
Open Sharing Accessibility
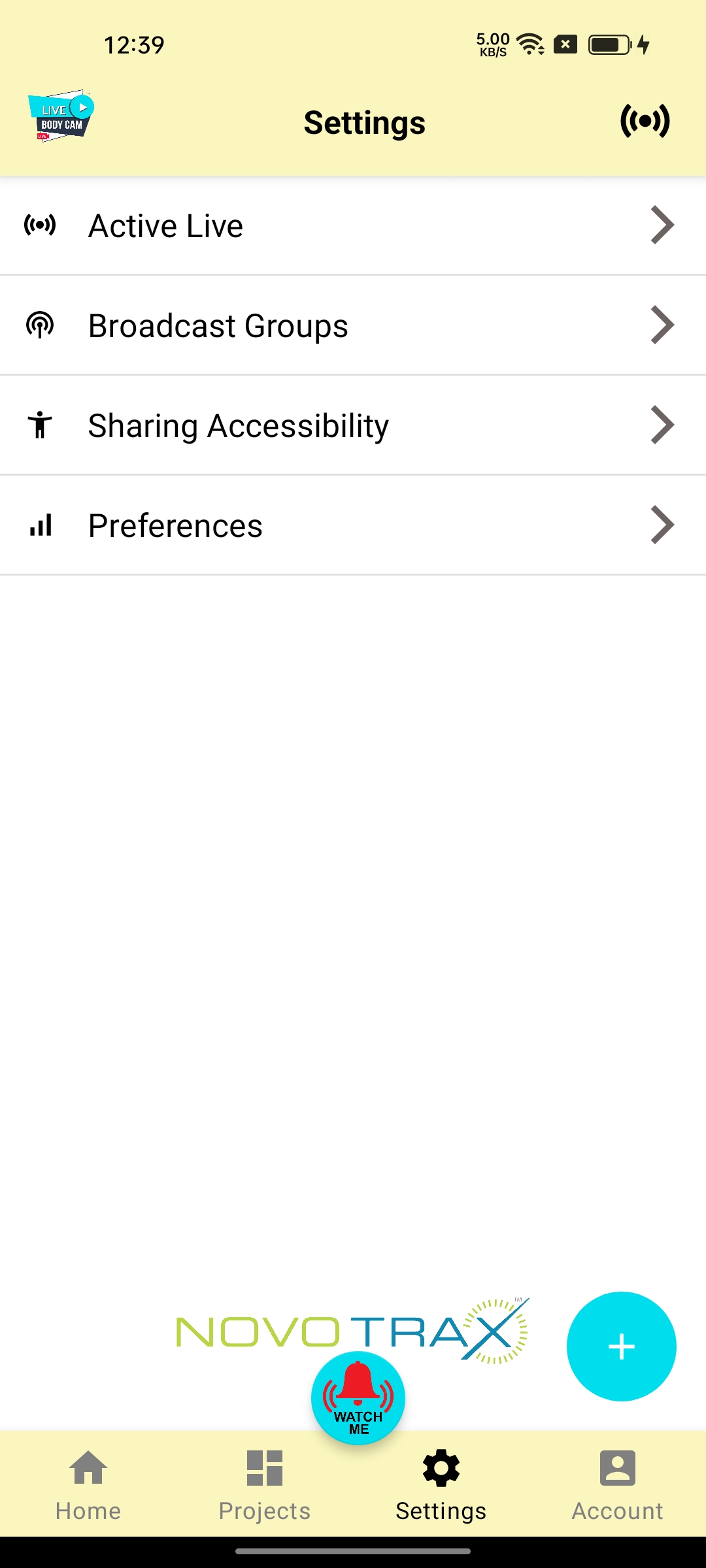pos(353,425)
